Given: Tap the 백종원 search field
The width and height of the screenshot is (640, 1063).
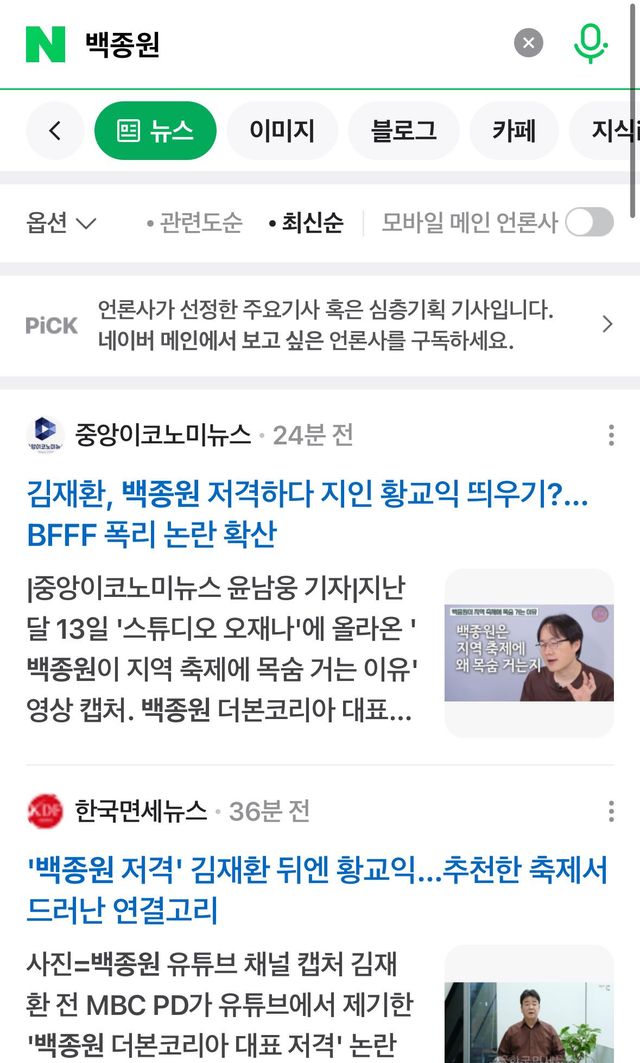Looking at the screenshot, I should [290, 44].
